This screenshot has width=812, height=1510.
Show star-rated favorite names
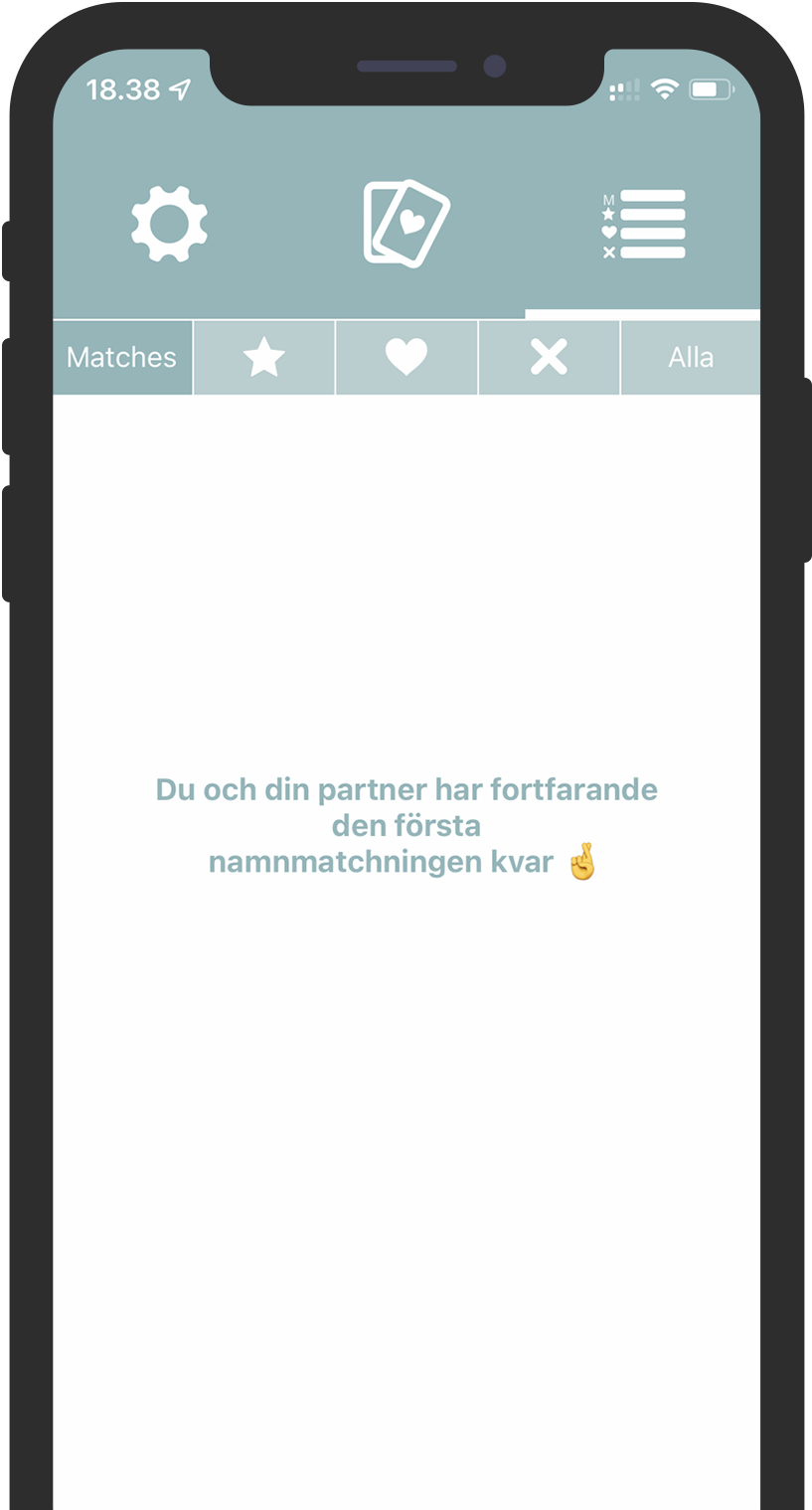pos(264,358)
